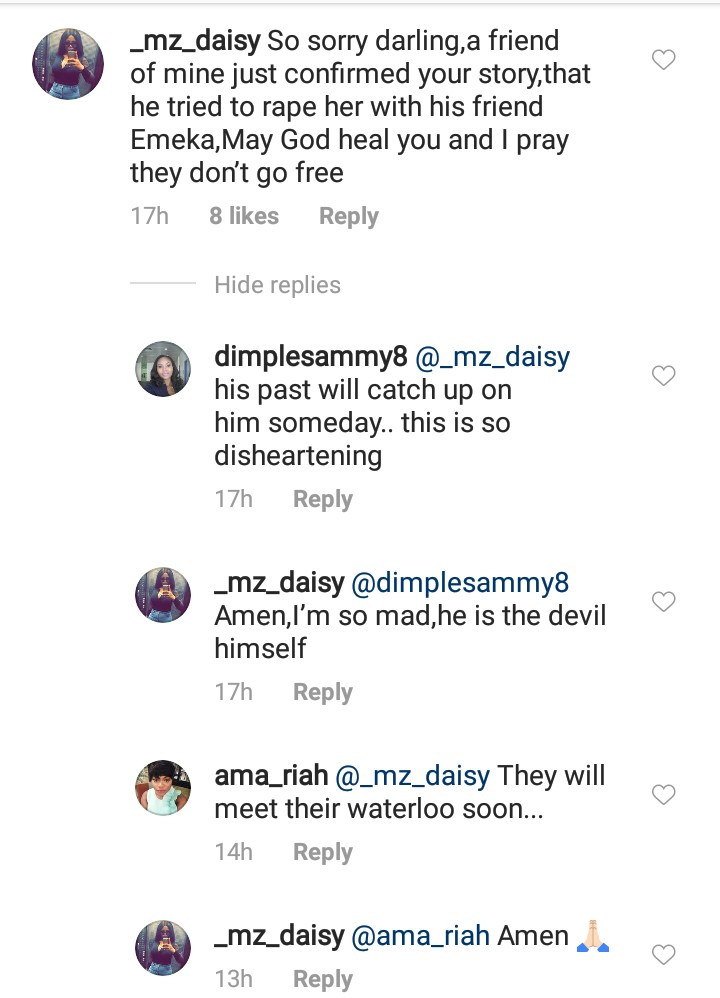Like the "Amen" praying hands reply

point(664,955)
